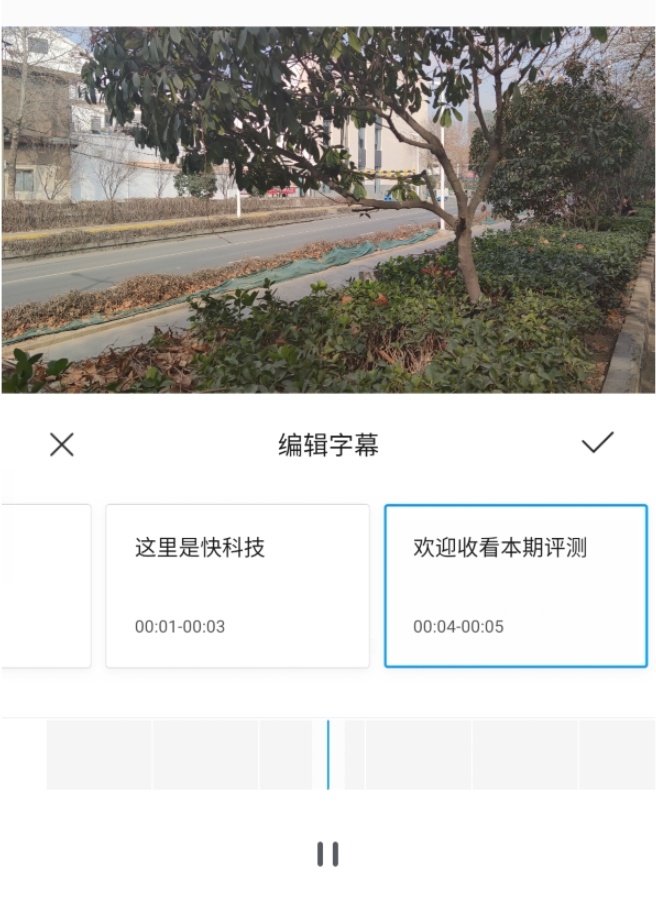Confirm subtitle edits with the checkmark

click(x=597, y=443)
